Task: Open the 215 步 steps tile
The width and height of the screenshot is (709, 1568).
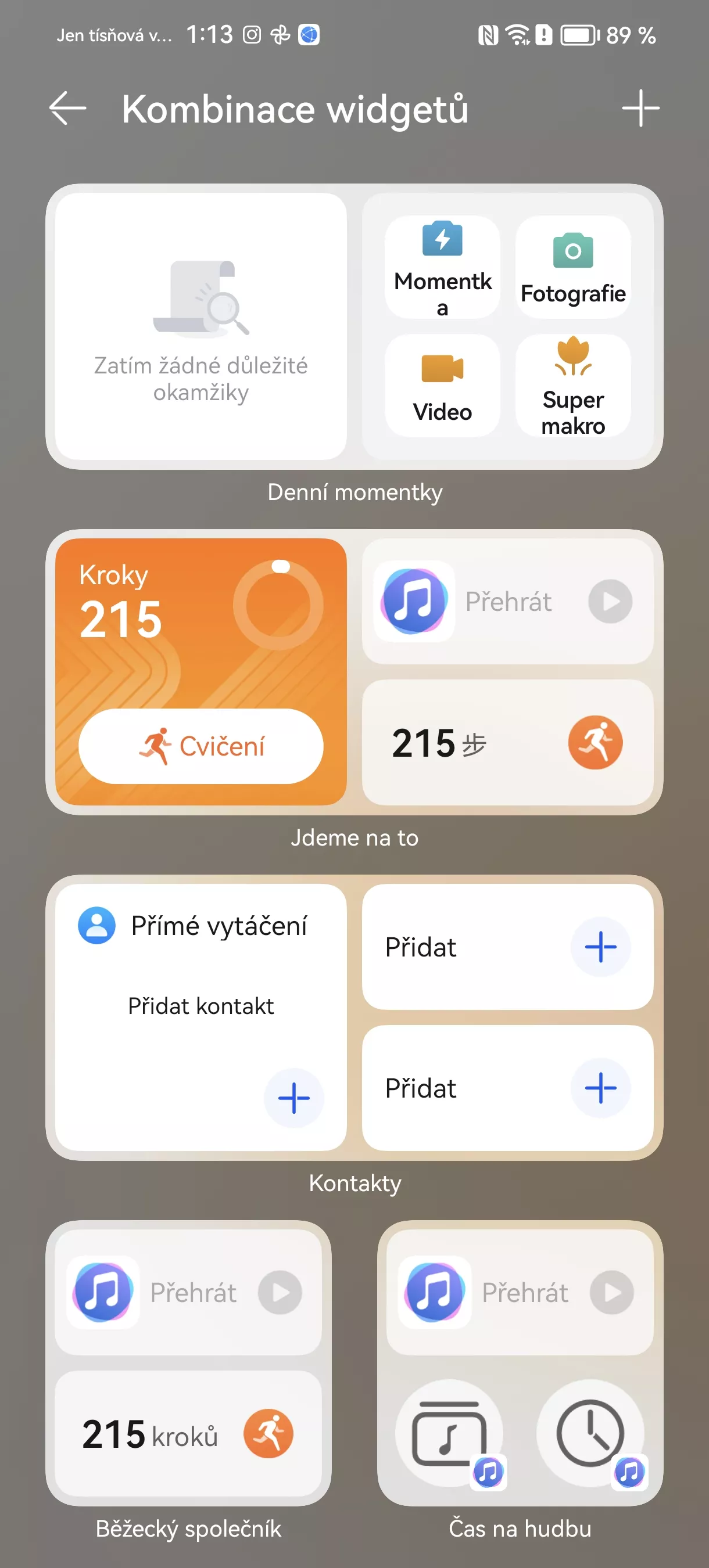Action: 507,743
